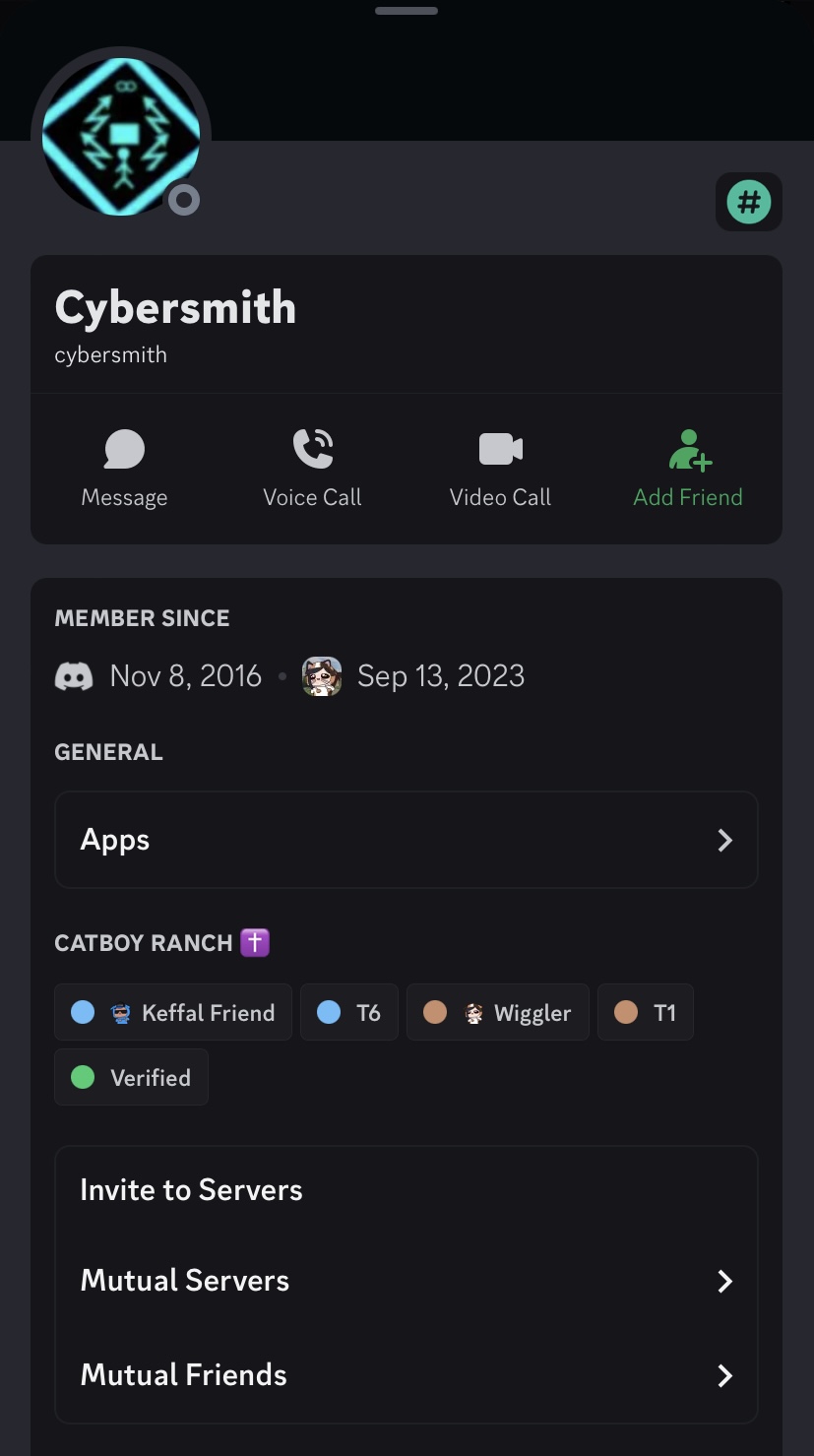Tap the green hashtag profile badge
Screen dimensions: 814x1456
[749, 202]
